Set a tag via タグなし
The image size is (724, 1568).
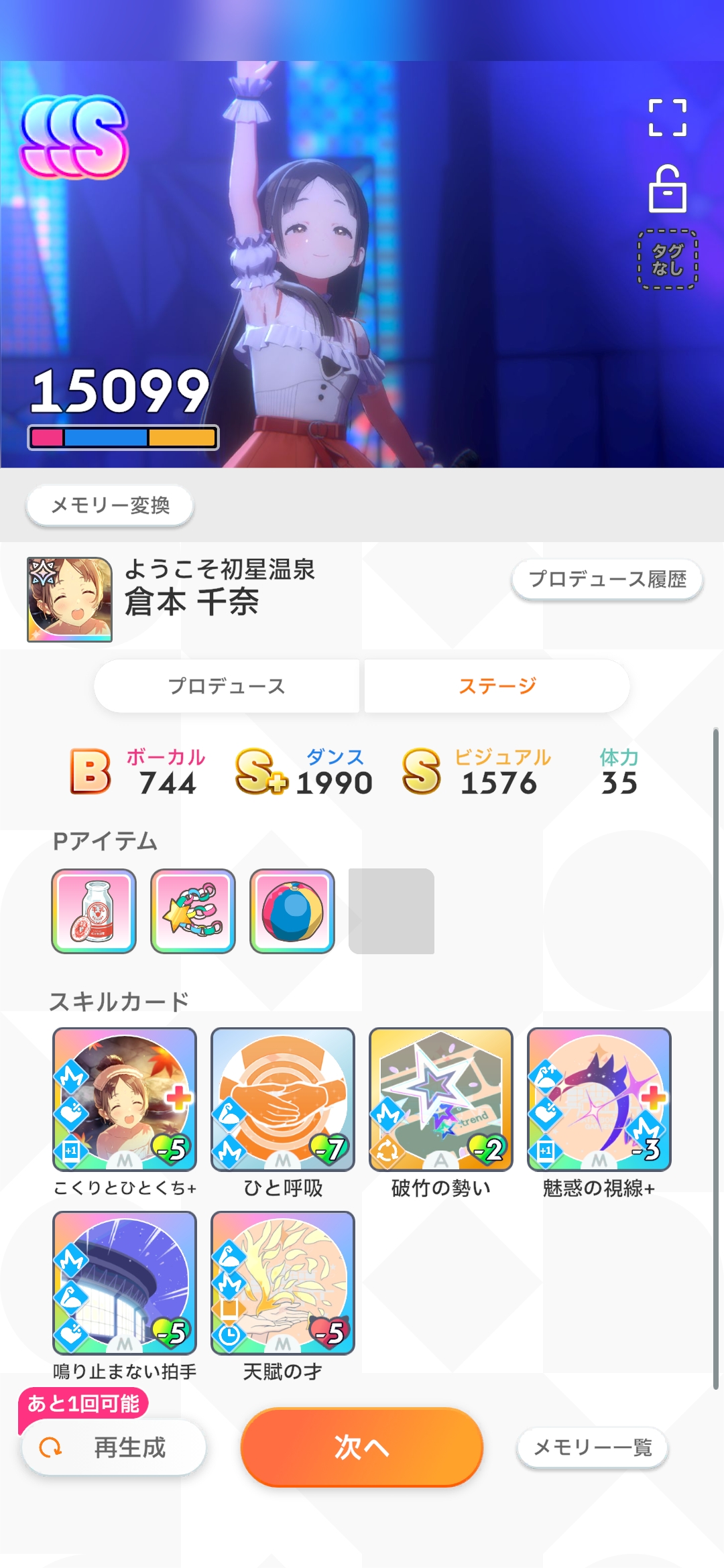667,260
